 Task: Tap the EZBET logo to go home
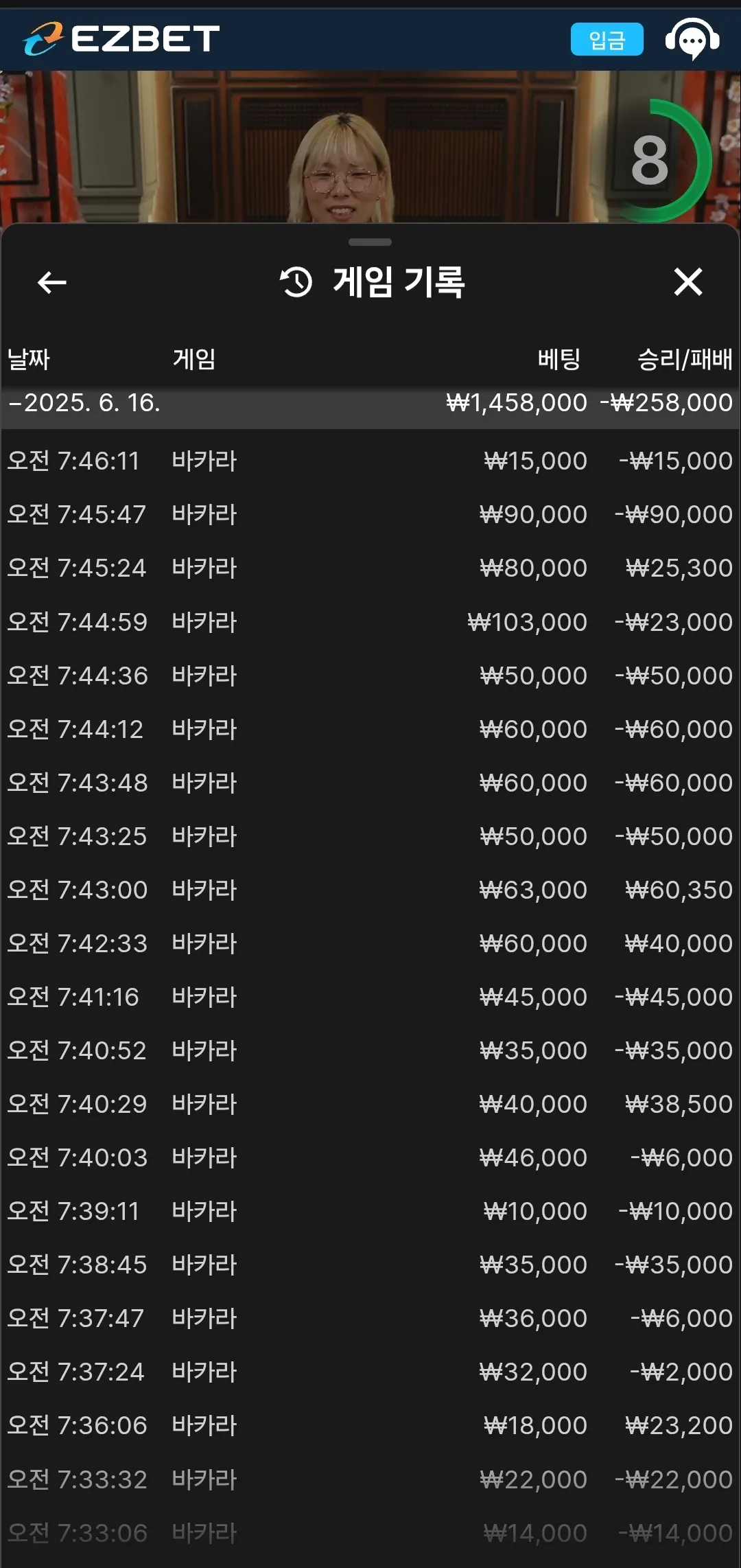(x=121, y=39)
